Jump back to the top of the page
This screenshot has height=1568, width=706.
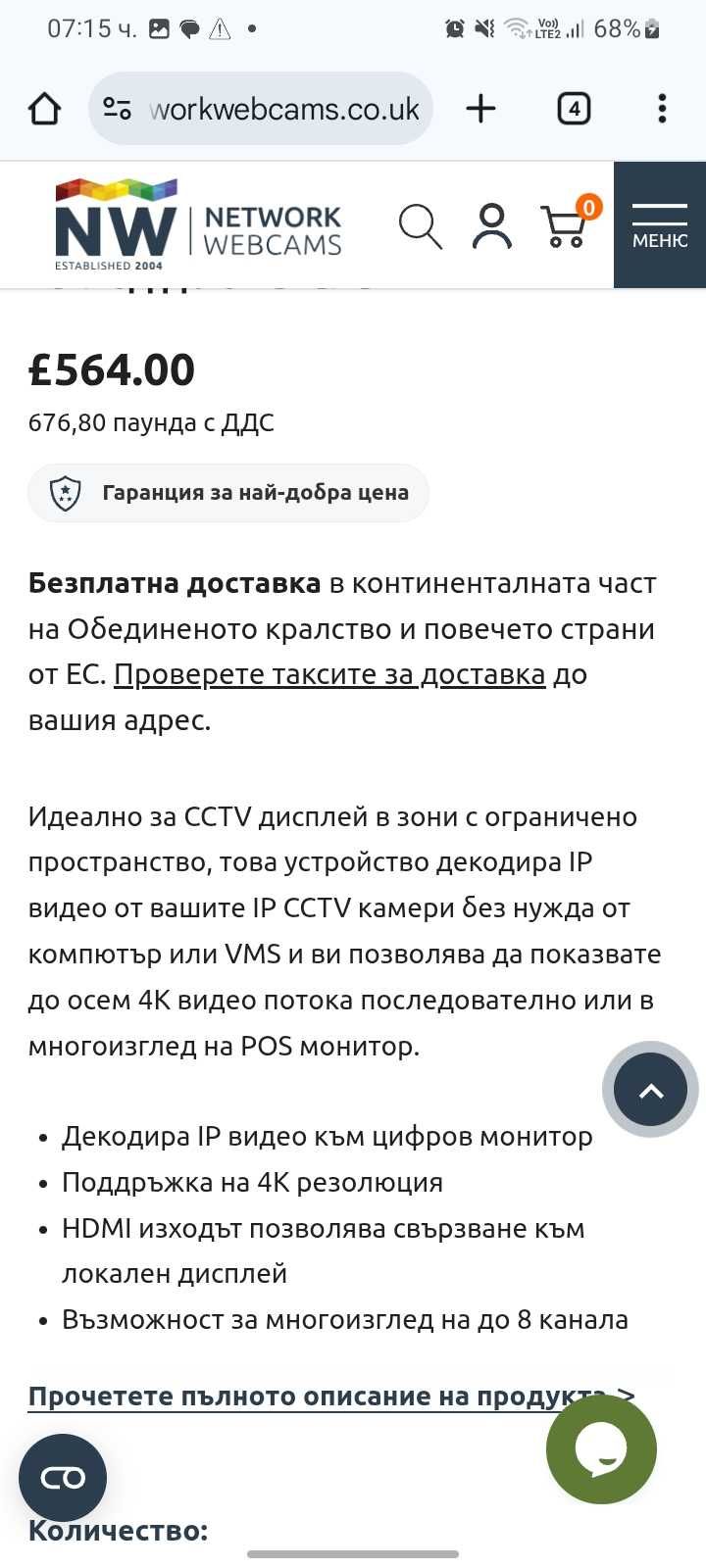[650, 1090]
